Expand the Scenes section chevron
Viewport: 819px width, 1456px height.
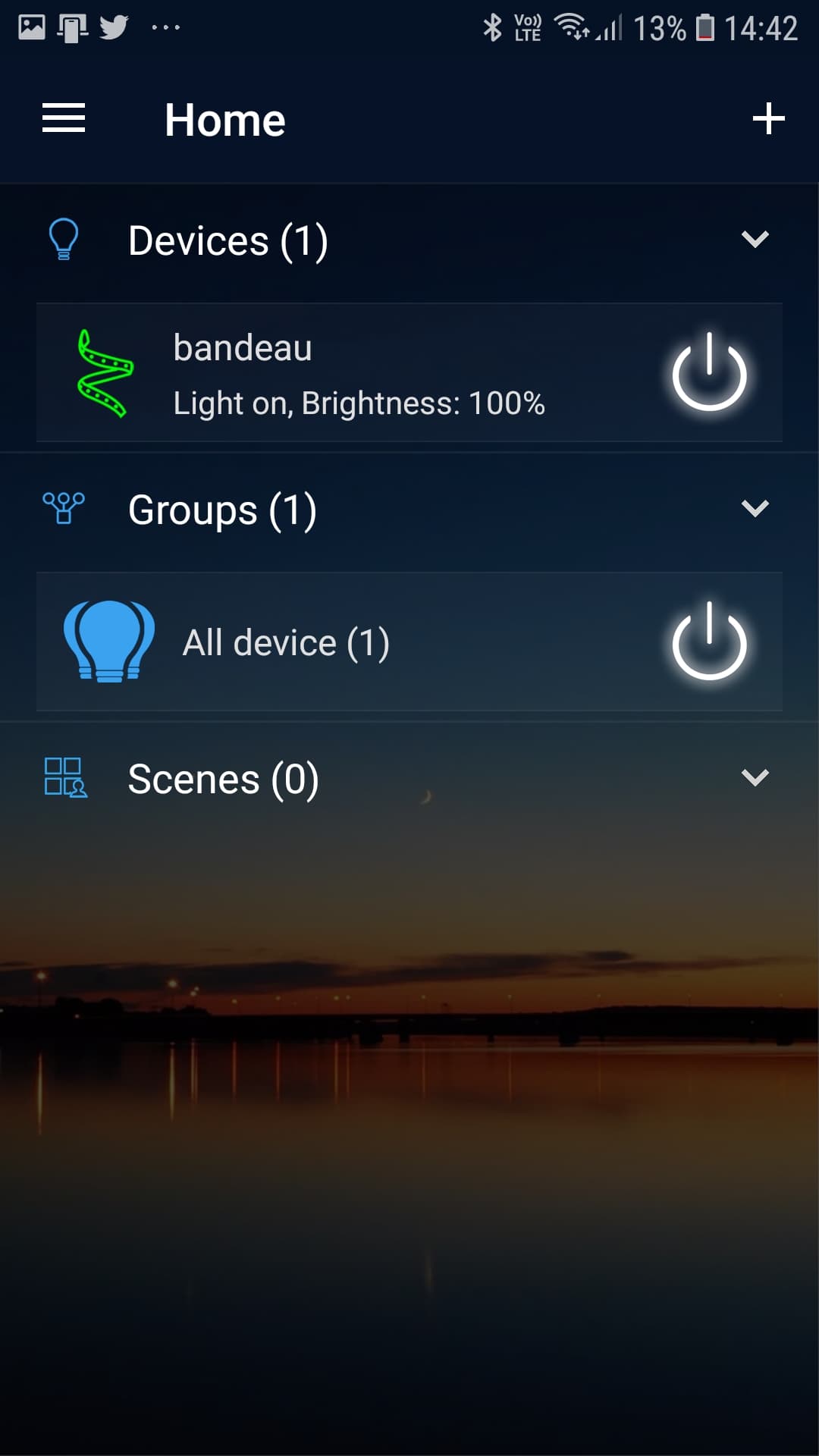click(755, 777)
